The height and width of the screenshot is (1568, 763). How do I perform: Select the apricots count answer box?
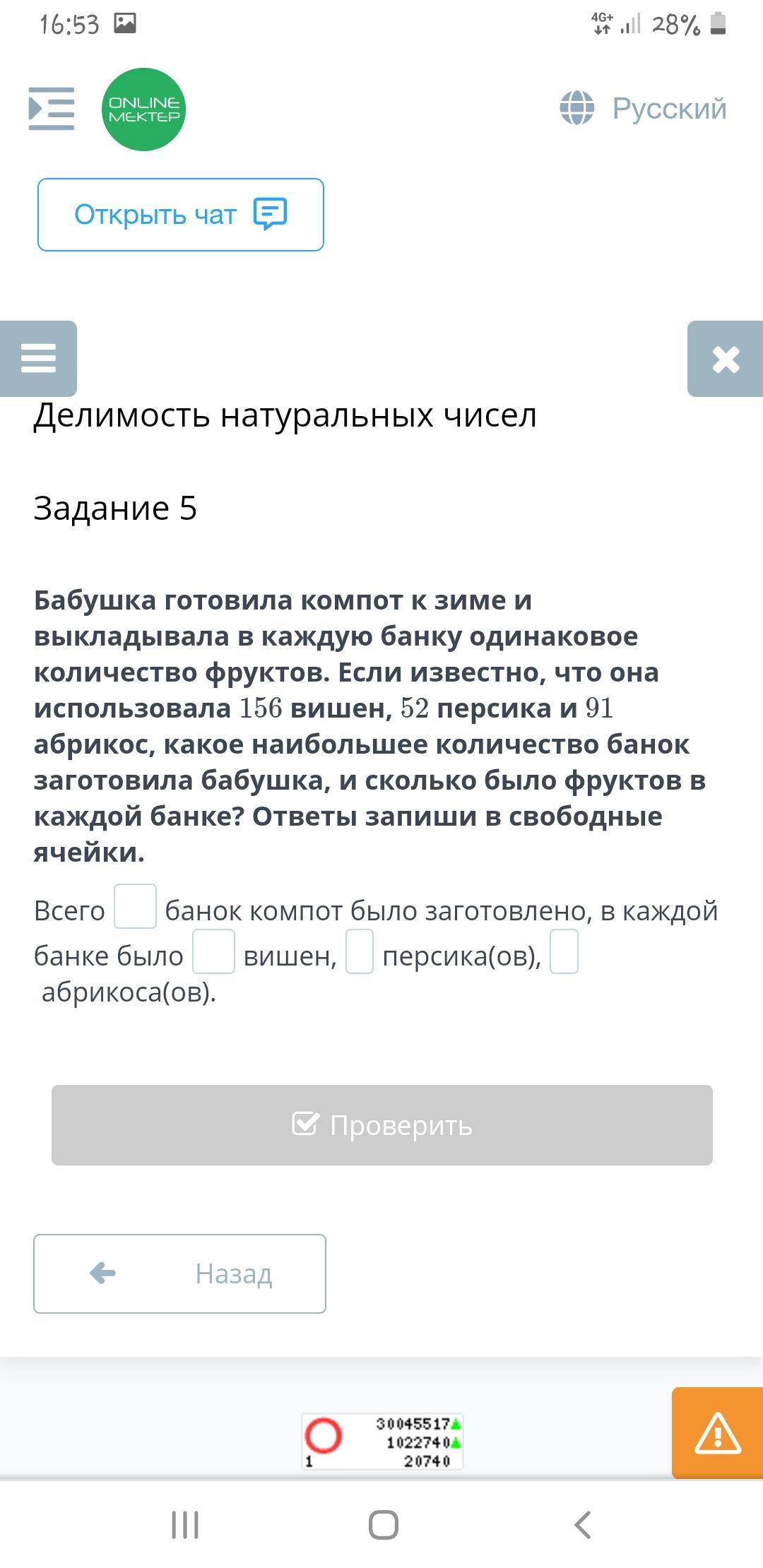(564, 952)
